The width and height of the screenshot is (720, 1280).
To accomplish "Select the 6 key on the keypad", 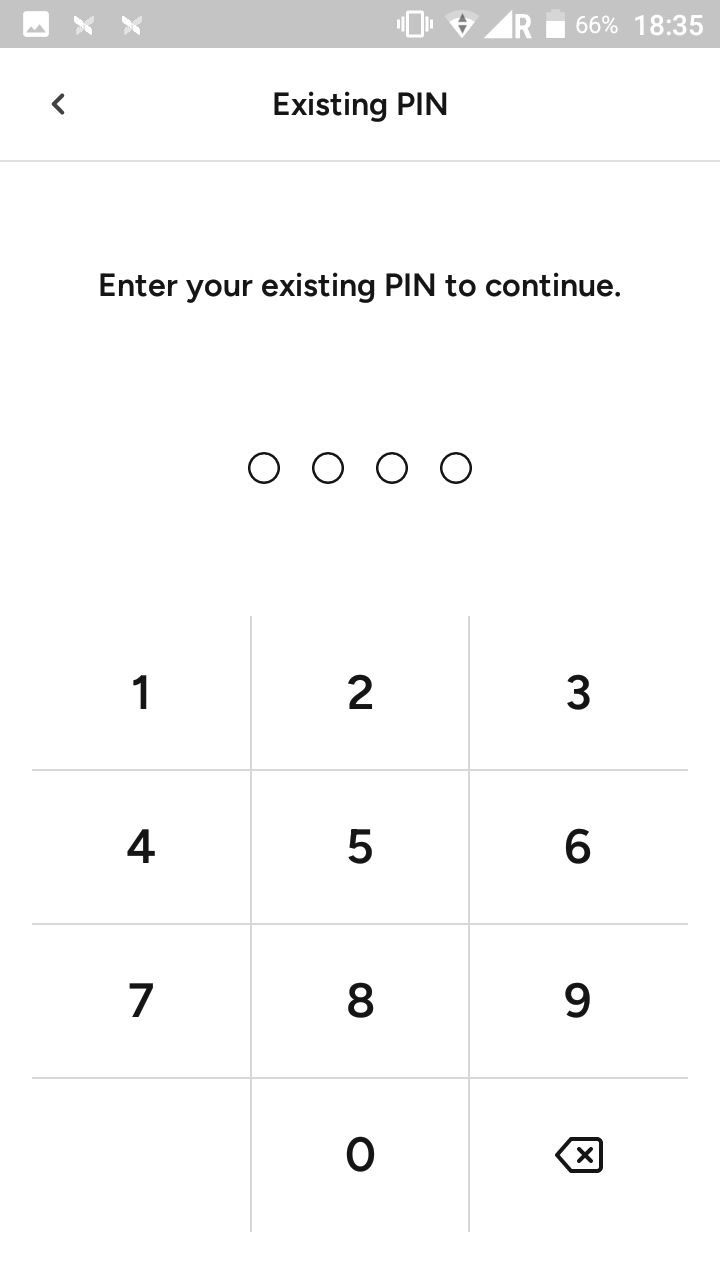I will pos(578,847).
